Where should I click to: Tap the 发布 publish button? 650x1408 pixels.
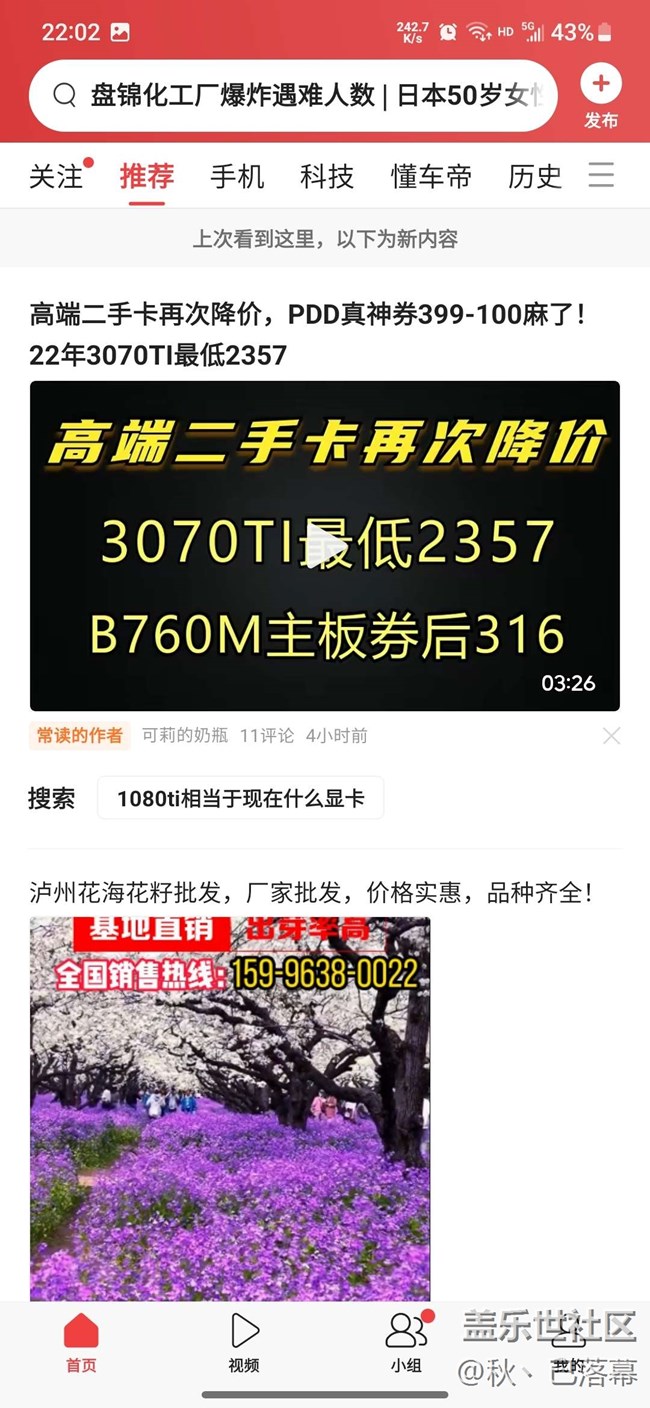601,97
